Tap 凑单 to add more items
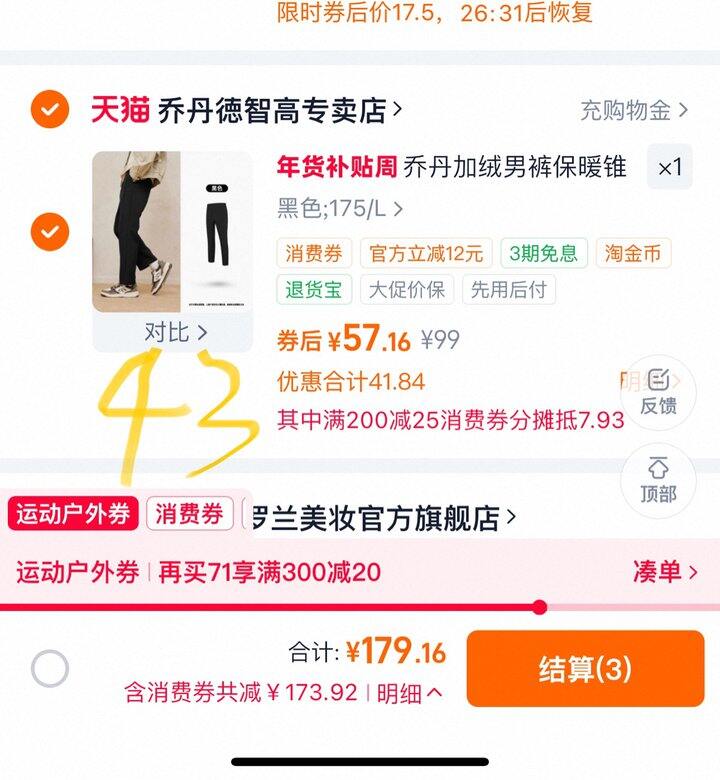Screen dimensions: 720x780 664,572
